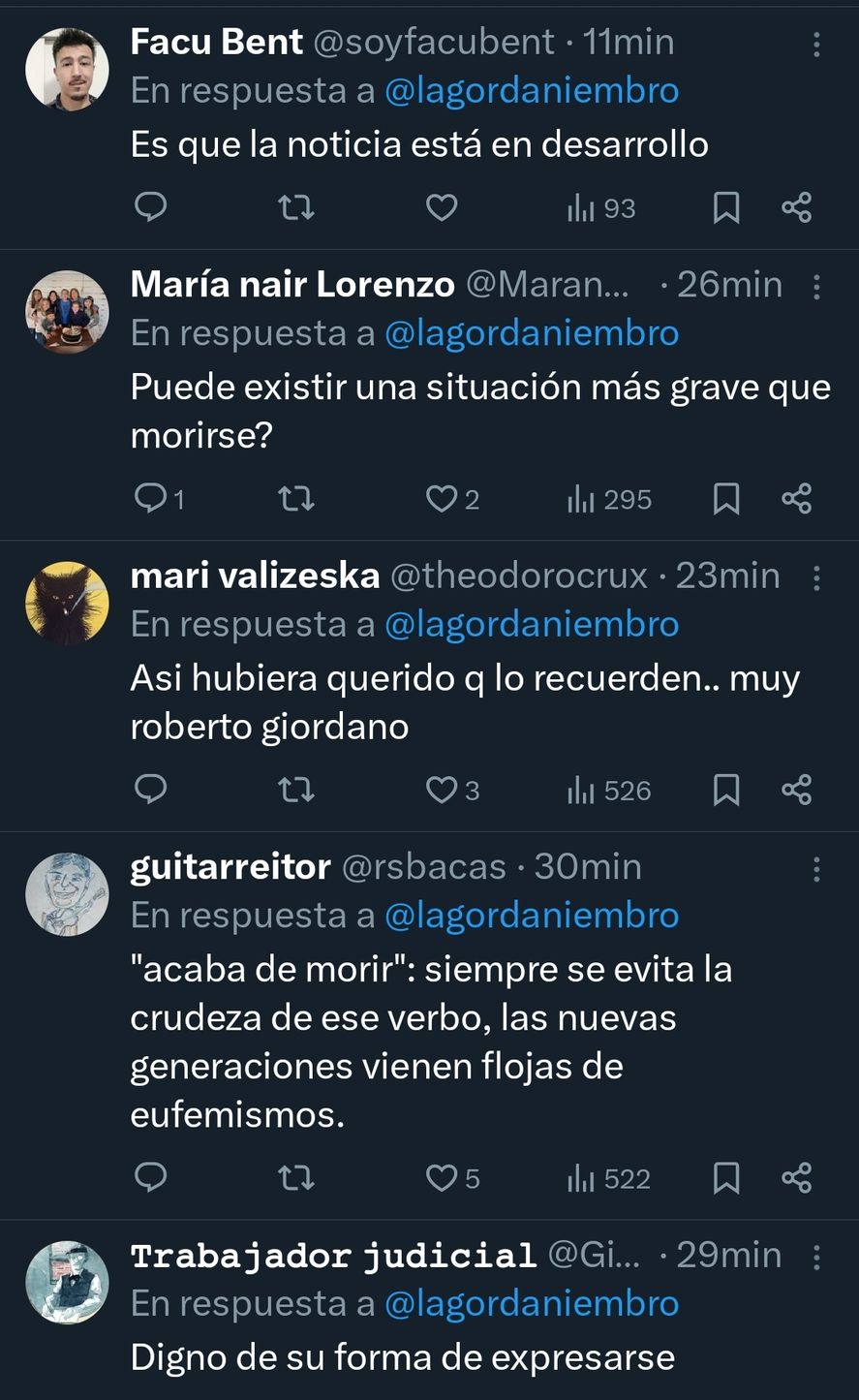859x1400 pixels.
Task: Retweet María nair Lorenzo's reply
Action: click(x=295, y=499)
